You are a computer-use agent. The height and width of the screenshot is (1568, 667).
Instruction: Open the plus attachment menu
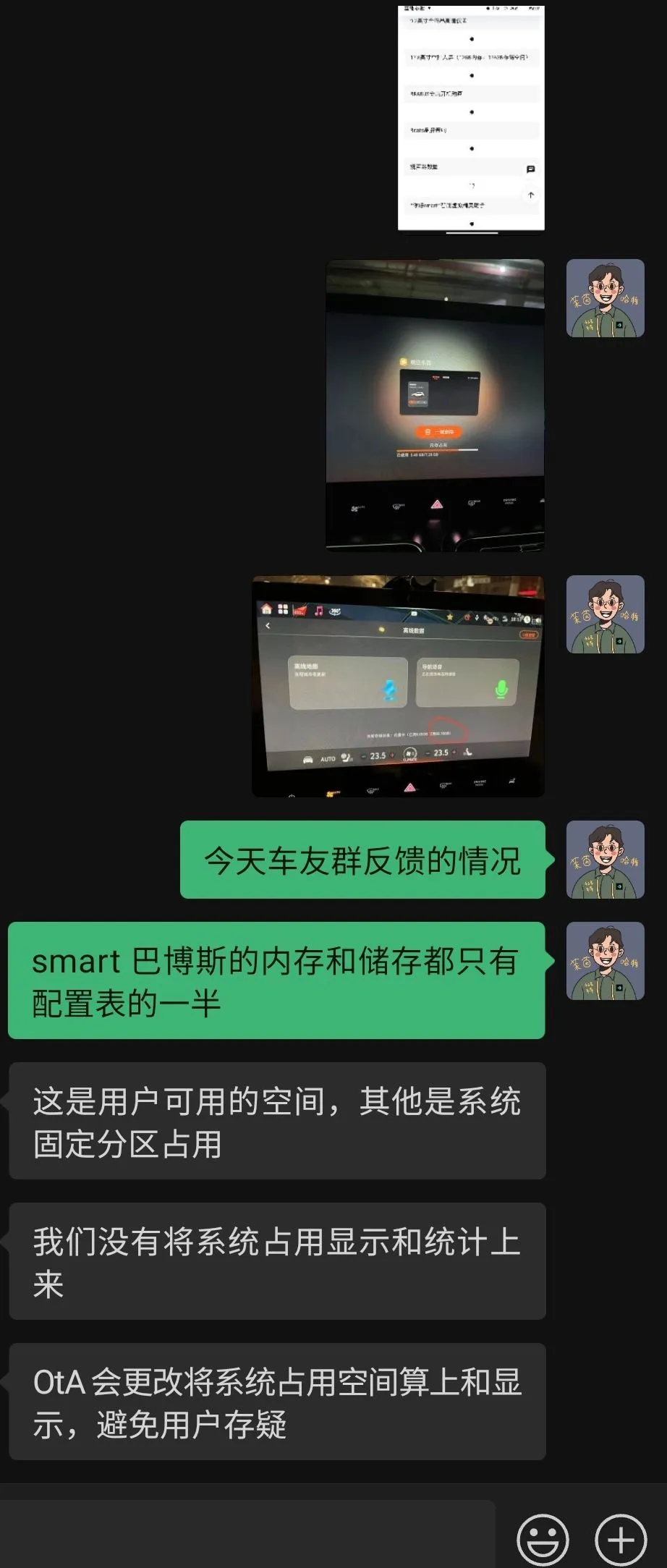tap(620, 1540)
